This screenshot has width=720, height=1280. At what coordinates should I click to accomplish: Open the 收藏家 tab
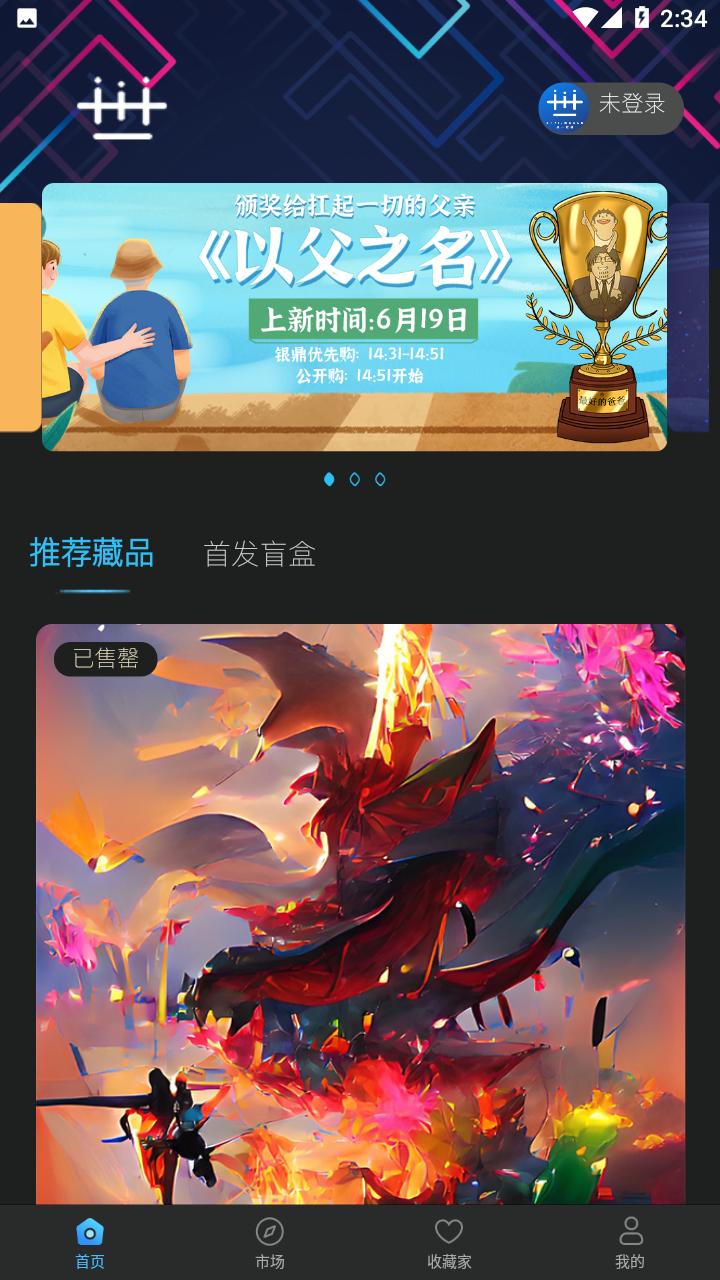click(x=449, y=1243)
